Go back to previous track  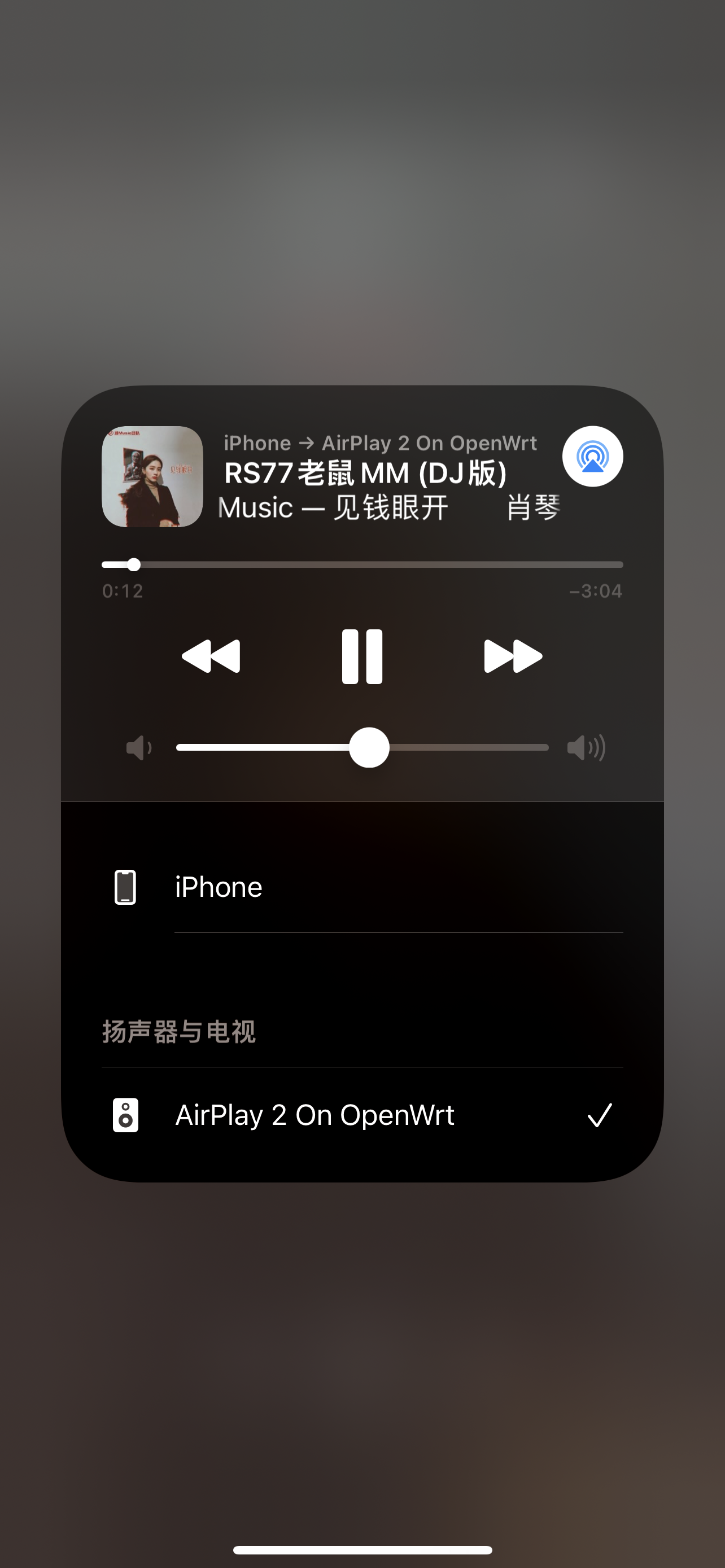pos(211,656)
